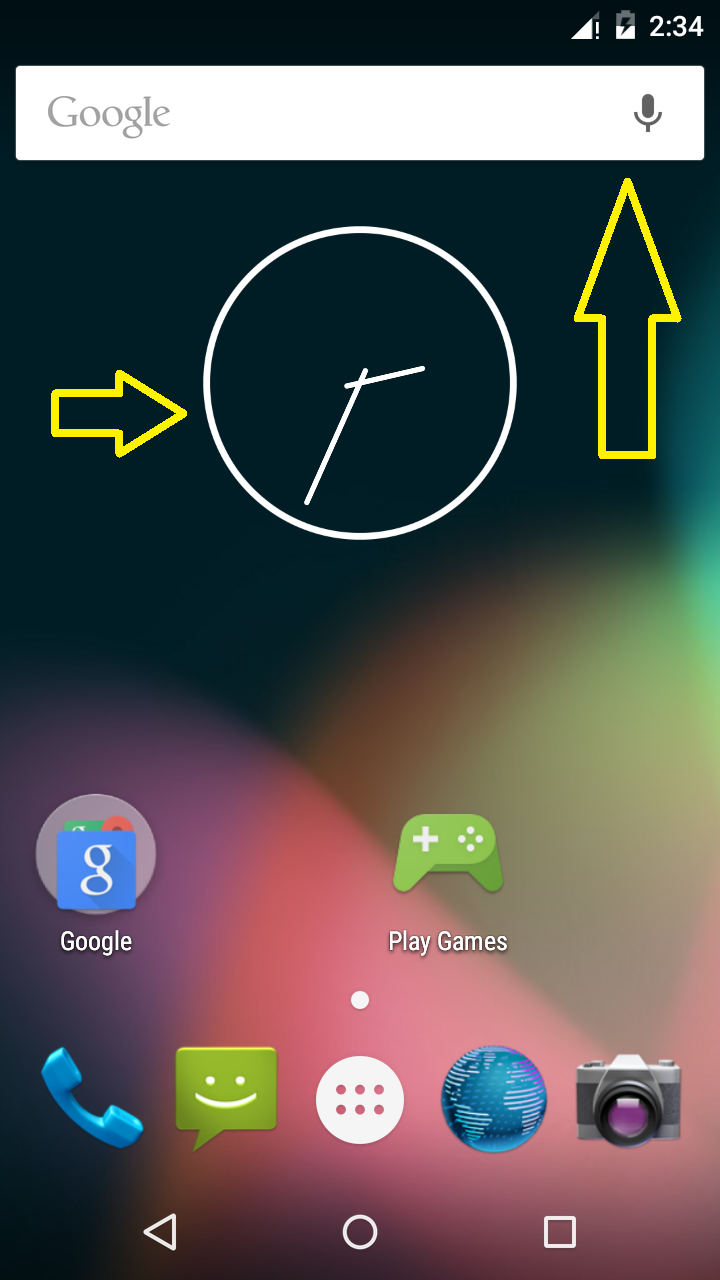The width and height of the screenshot is (720, 1280).
Task: Open recent apps overview
Action: 560,1232
